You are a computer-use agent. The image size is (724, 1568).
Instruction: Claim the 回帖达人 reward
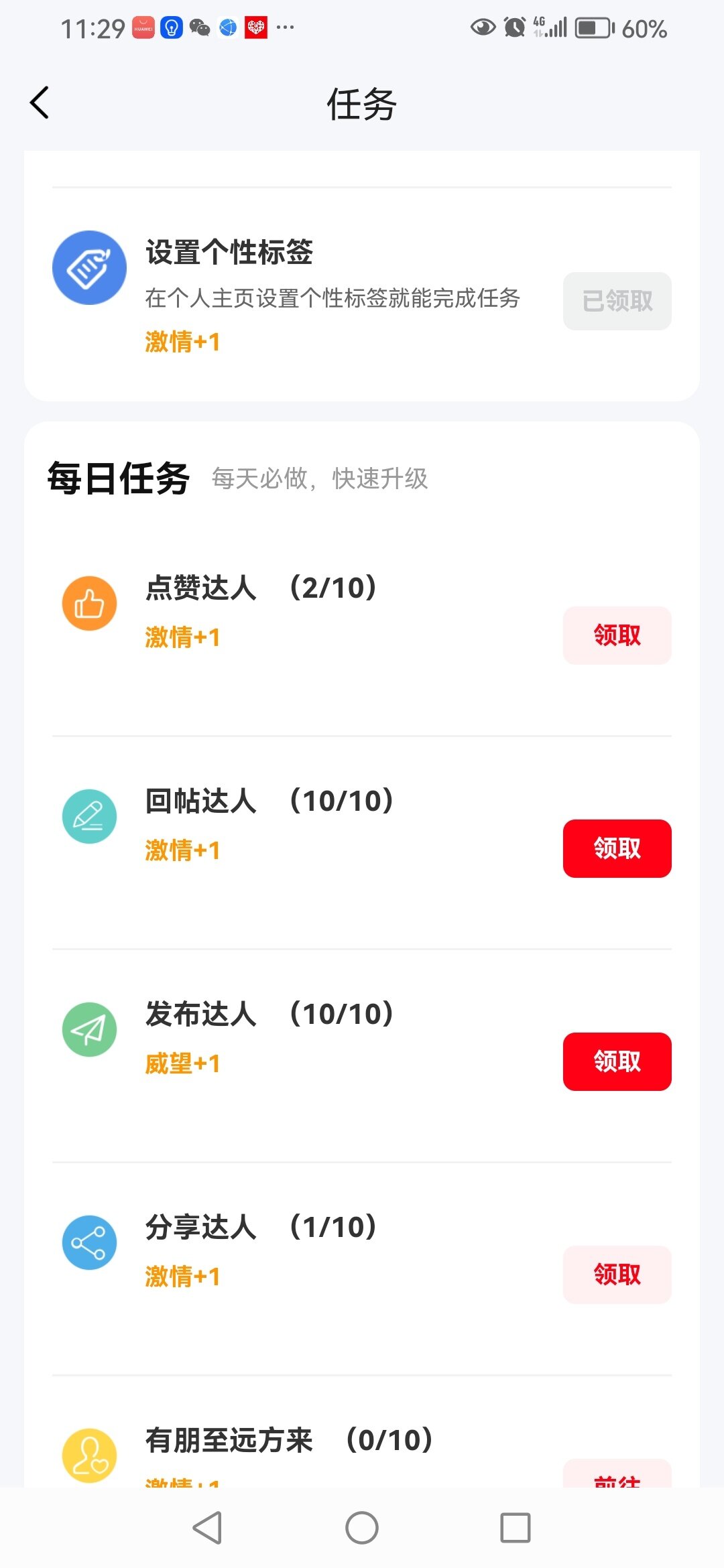[617, 848]
